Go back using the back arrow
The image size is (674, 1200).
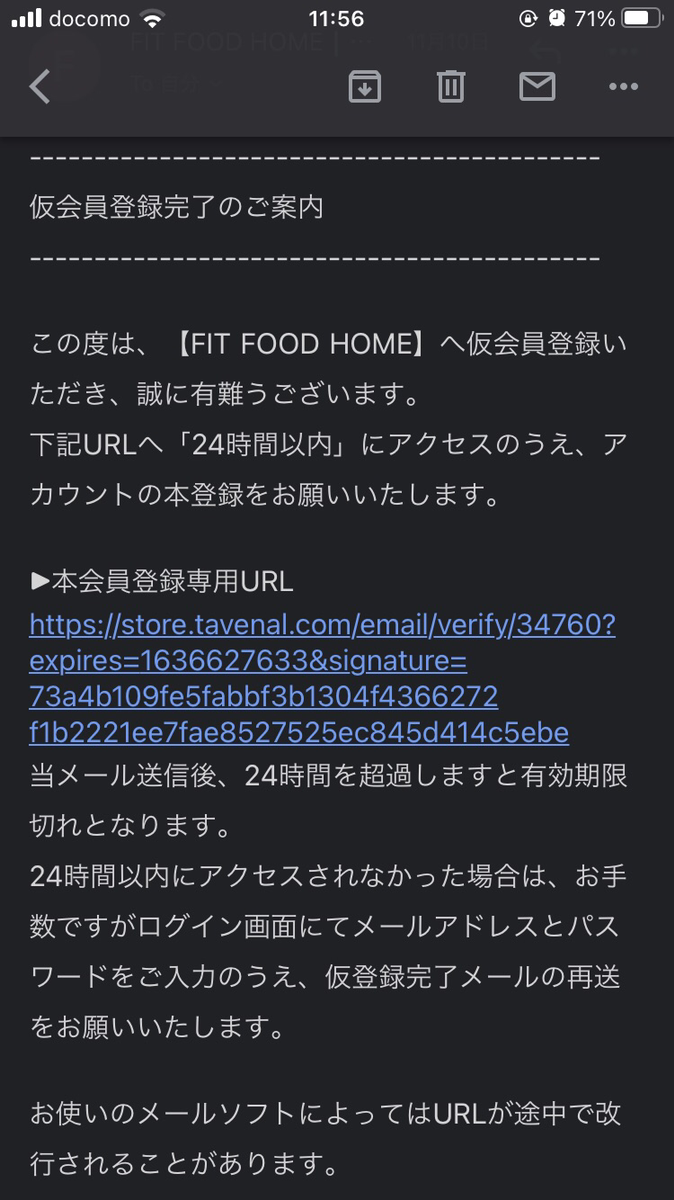(x=39, y=87)
